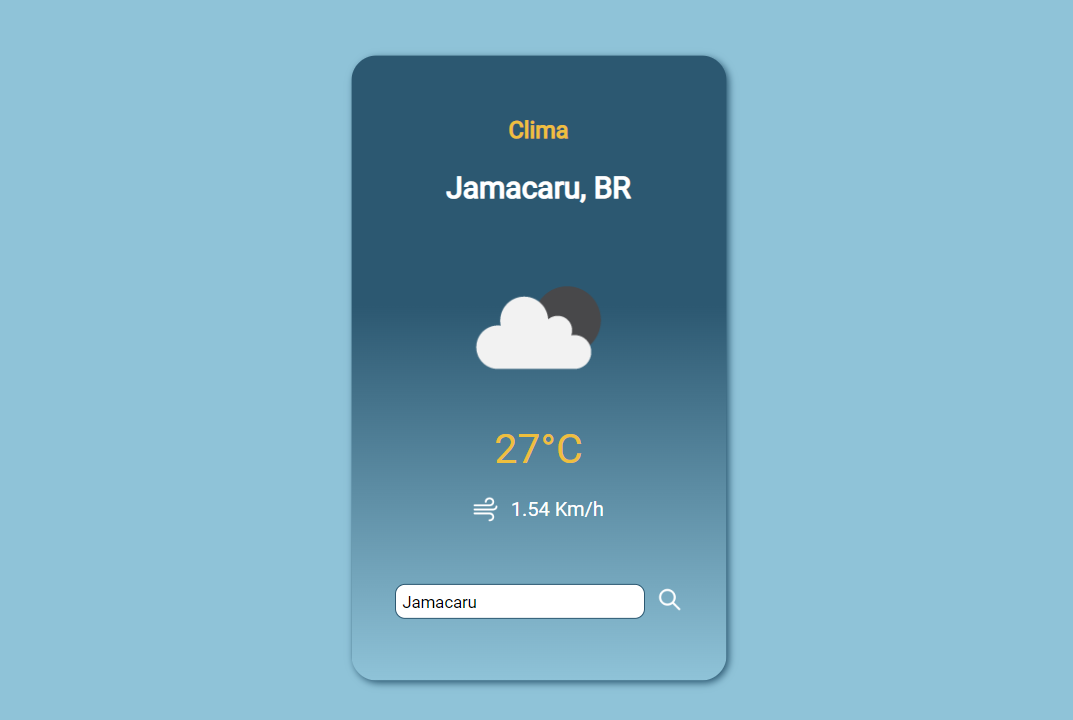This screenshot has height=720, width=1073.
Task: Tap the city search field containing Jamacaru
Action: [519, 601]
